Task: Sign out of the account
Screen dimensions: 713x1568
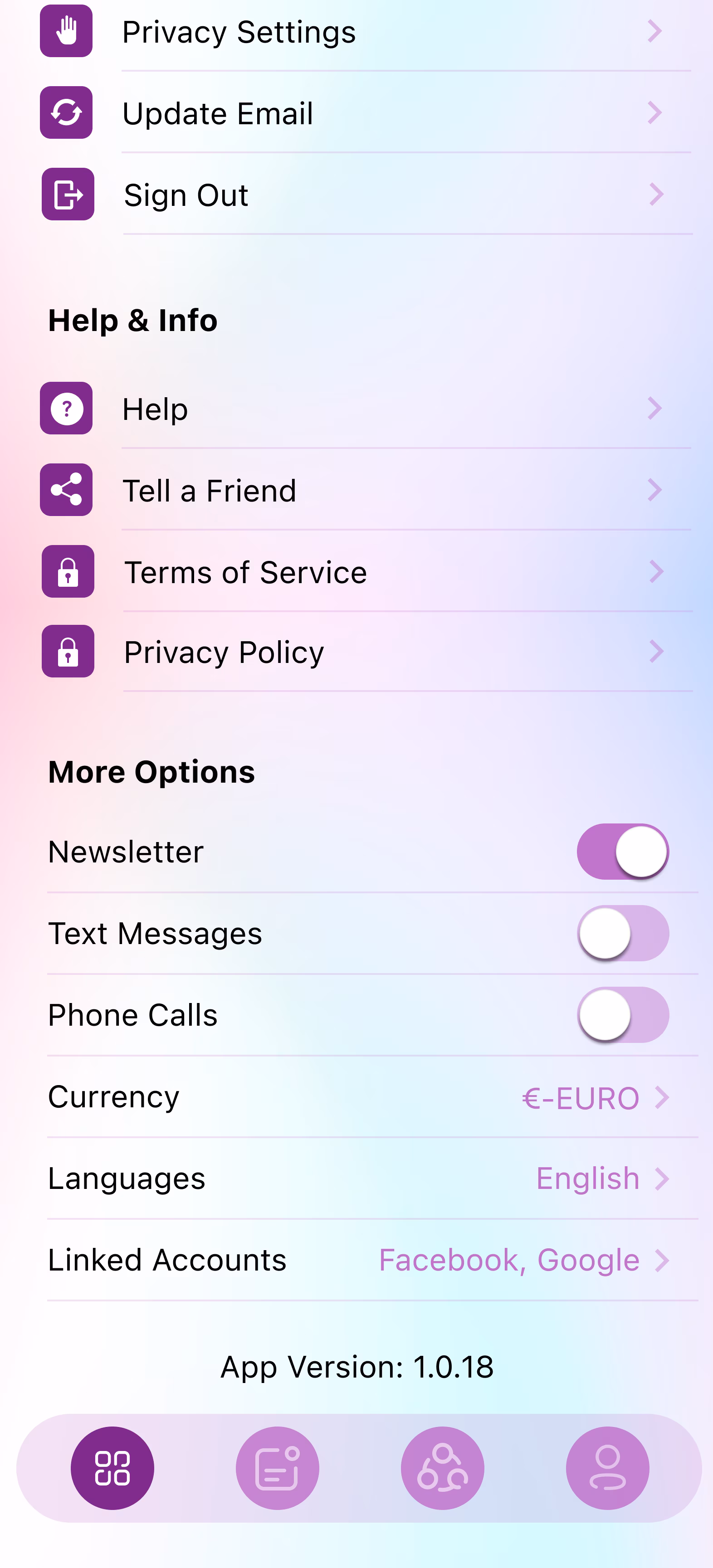Action: tap(365, 195)
